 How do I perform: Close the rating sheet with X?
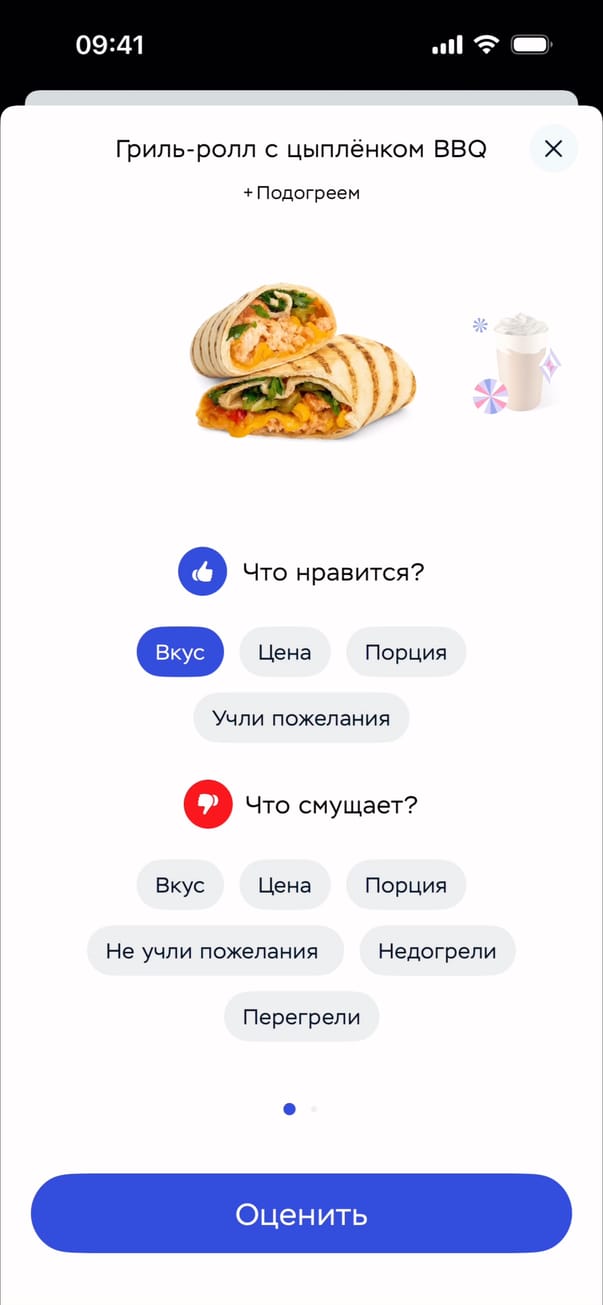553,149
